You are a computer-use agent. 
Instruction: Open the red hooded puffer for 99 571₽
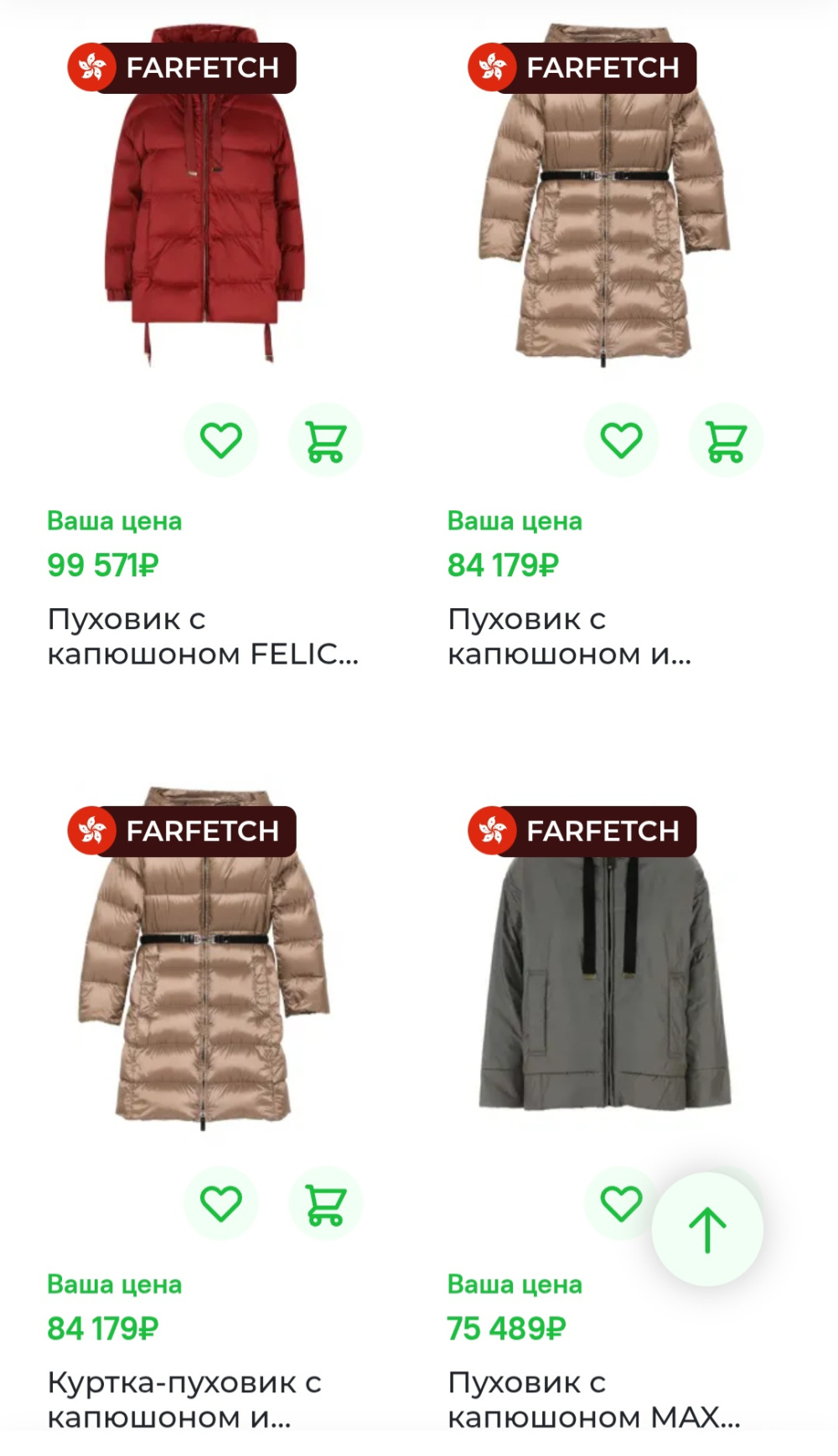click(203, 636)
